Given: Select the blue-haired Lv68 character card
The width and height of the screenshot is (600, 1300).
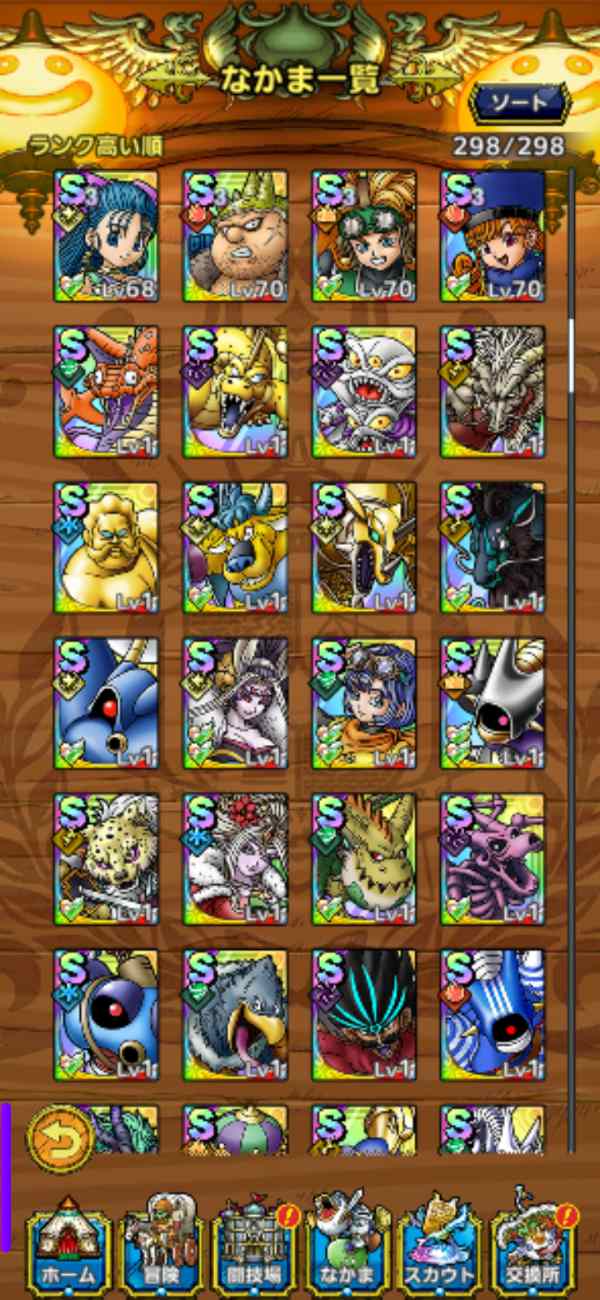Looking at the screenshot, I should (x=106, y=237).
